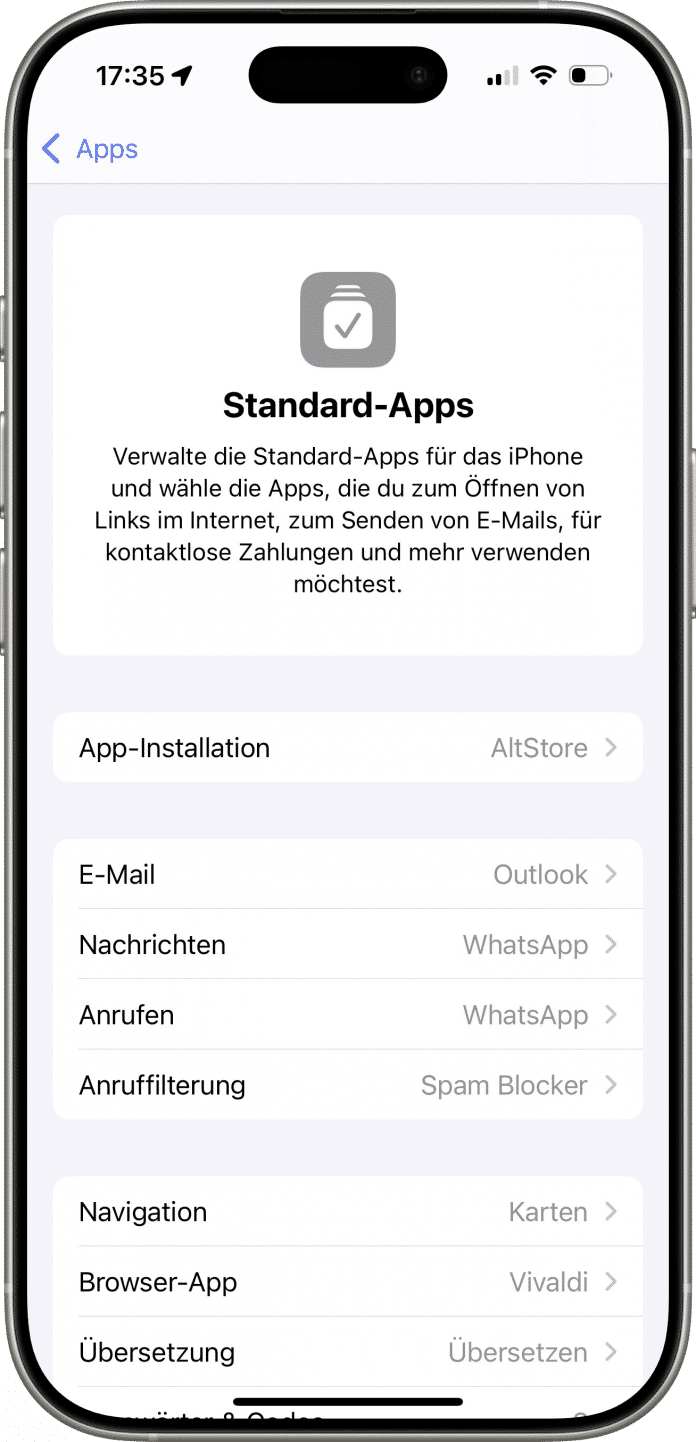Change default E-Mail app
The image size is (696, 1442).
coord(347,875)
